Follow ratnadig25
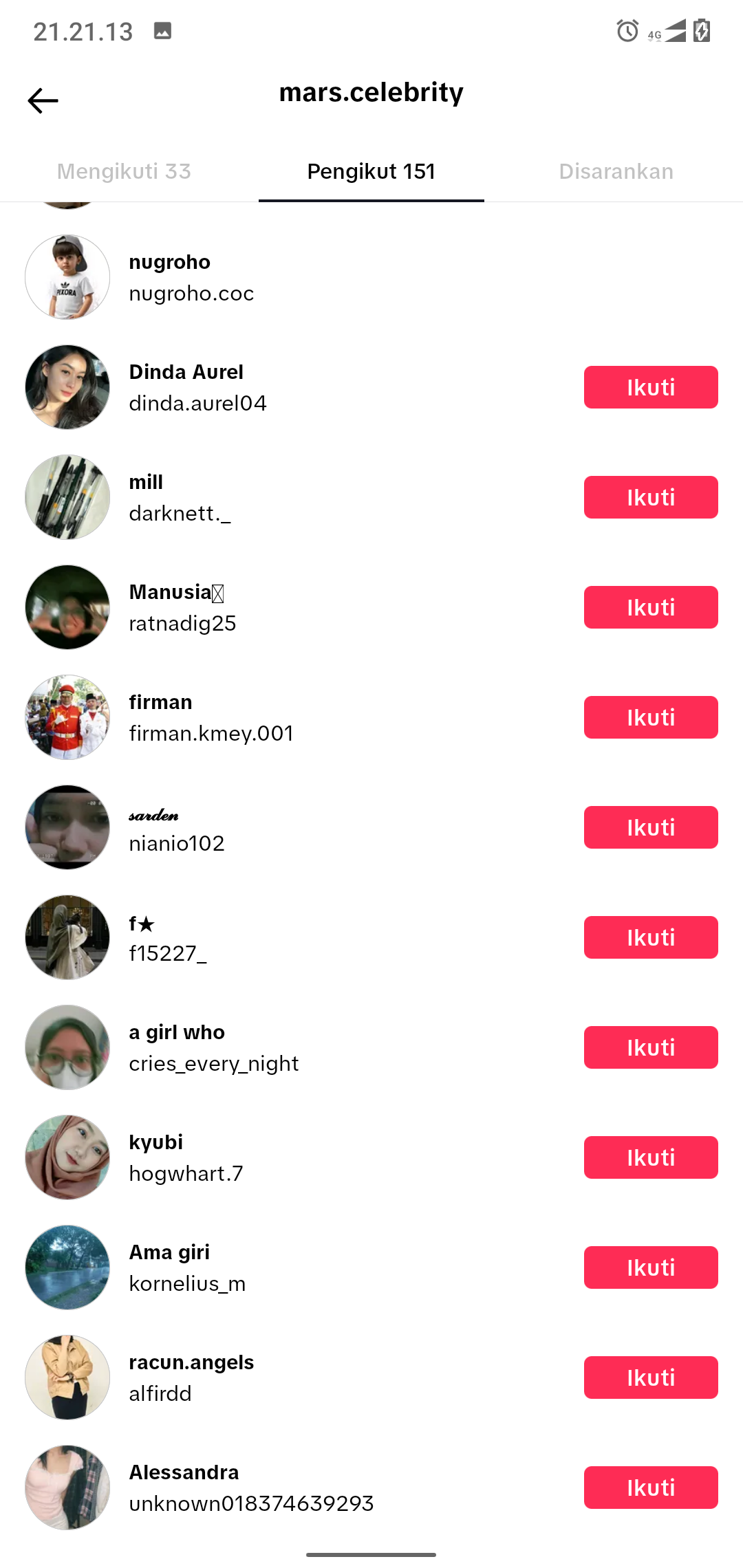743x1568 pixels. tap(650, 607)
